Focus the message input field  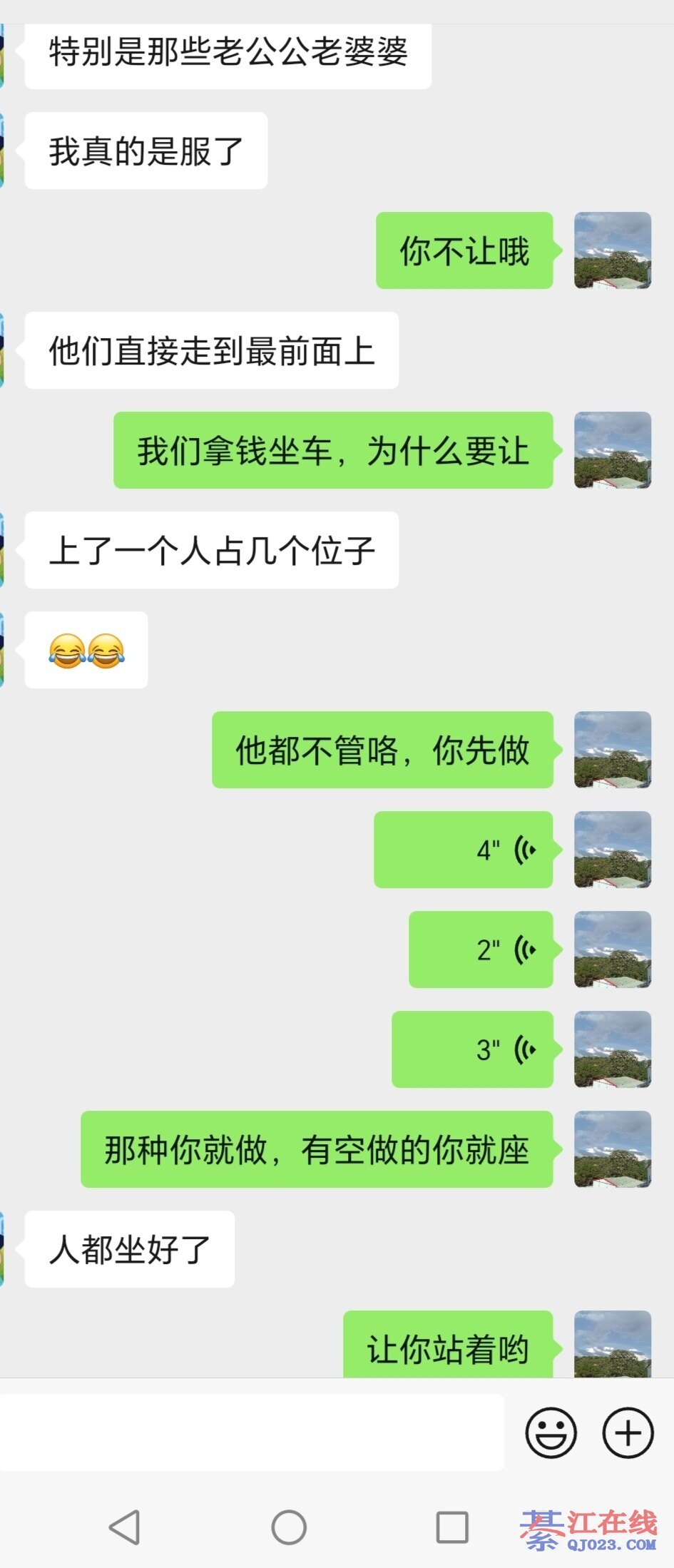pyautogui.click(x=251, y=1432)
